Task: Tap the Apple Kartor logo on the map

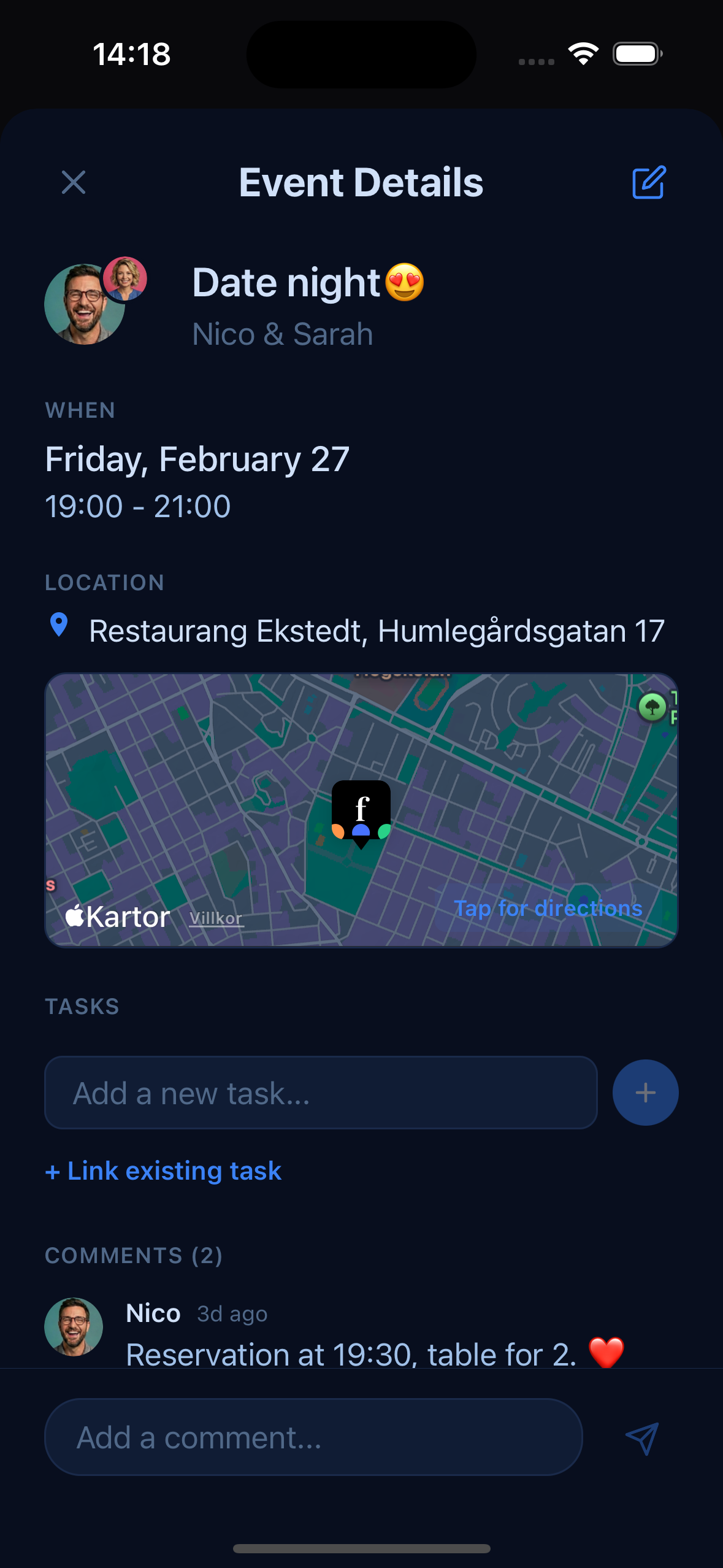Action: (117, 916)
